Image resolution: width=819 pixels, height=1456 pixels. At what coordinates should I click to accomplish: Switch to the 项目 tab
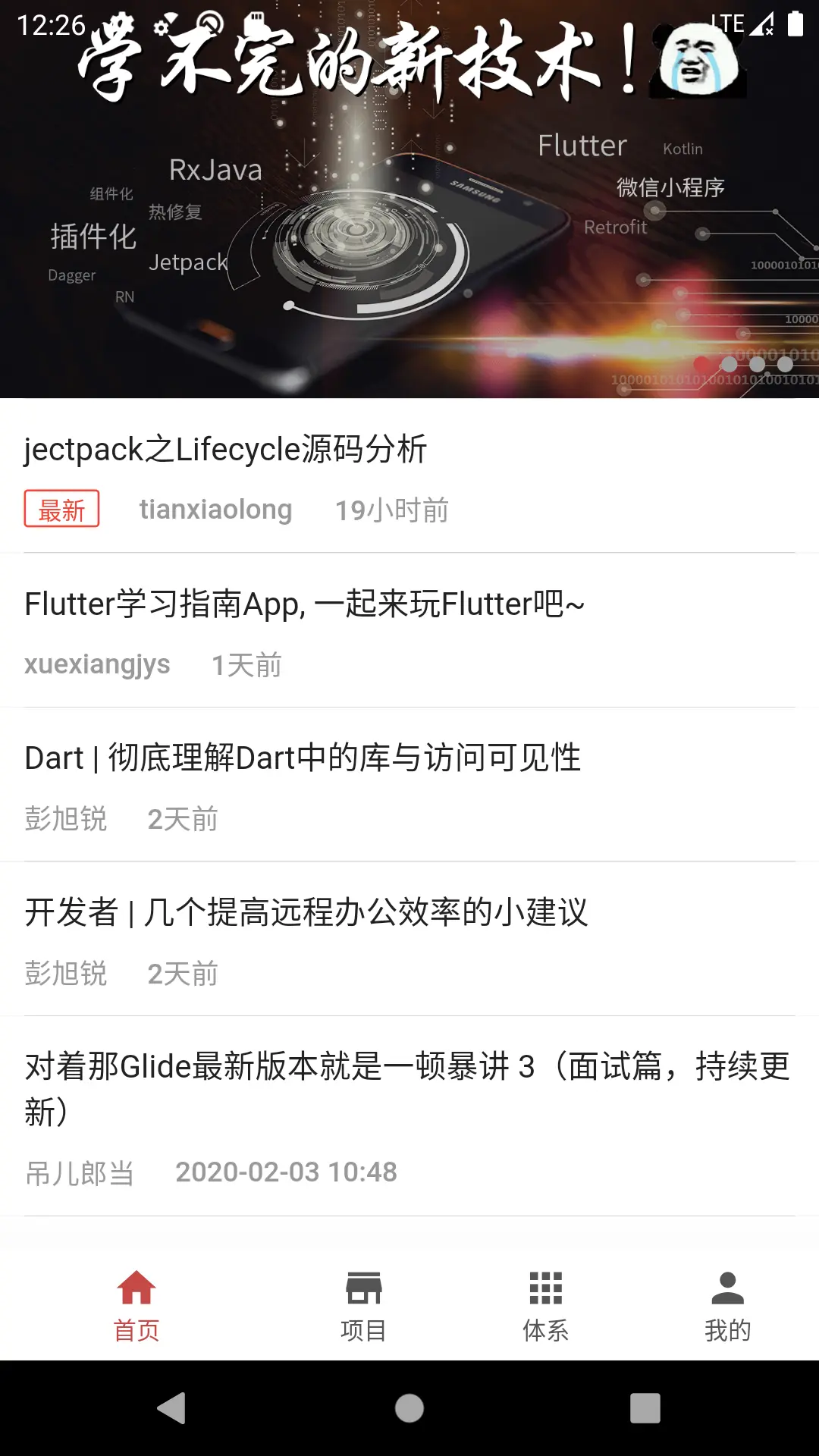coord(364,1306)
